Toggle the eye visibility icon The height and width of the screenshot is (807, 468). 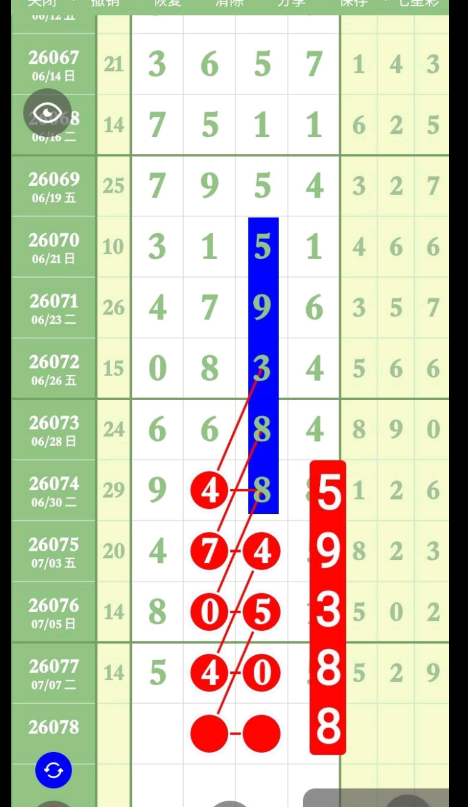tap(47, 112)
